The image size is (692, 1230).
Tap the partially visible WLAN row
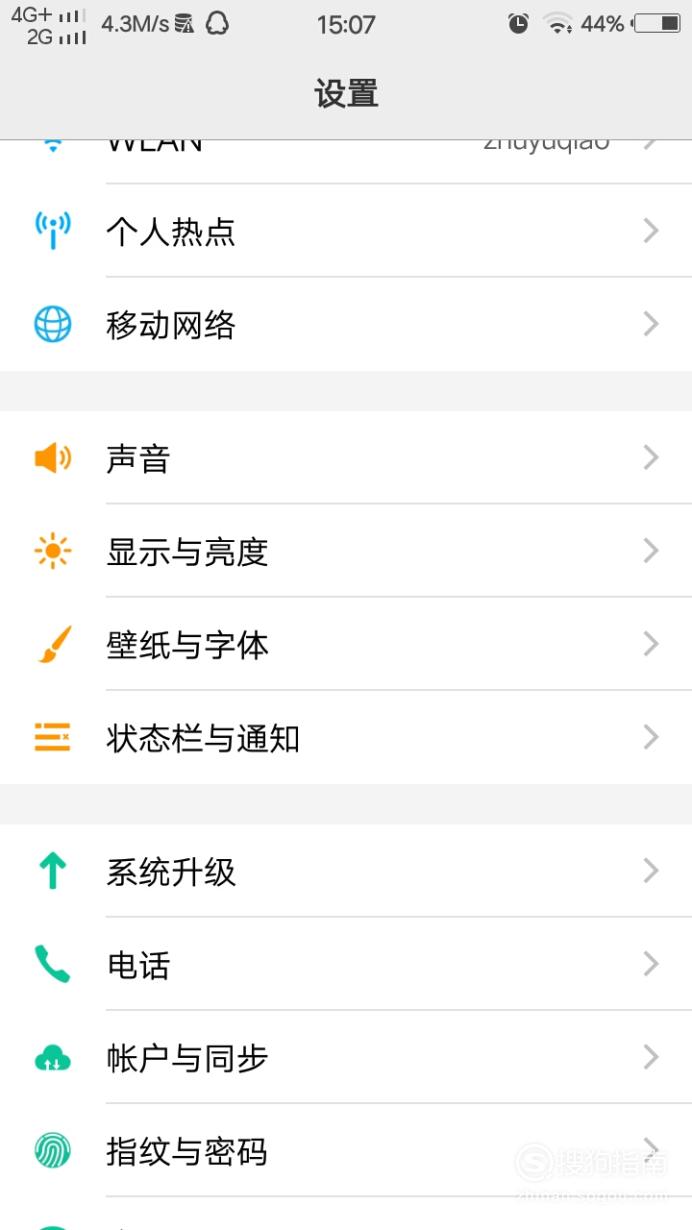click(346, 162)
